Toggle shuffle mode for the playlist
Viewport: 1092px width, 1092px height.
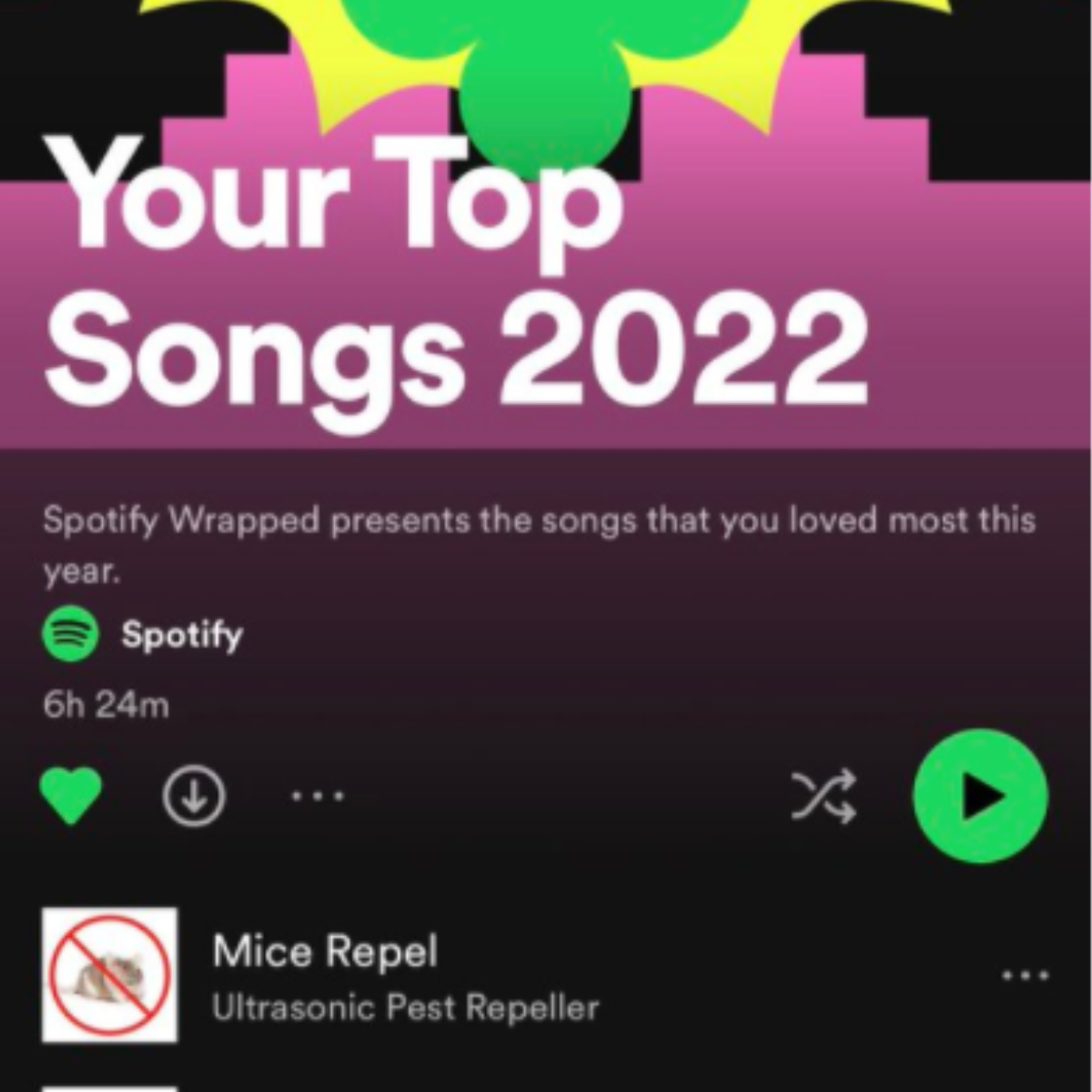click(x=824, y=796)
